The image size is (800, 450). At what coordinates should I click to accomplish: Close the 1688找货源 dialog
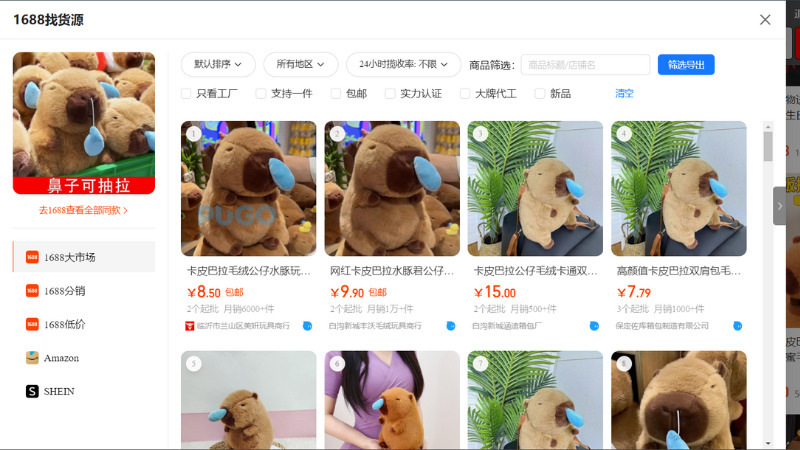pos(765,20)
